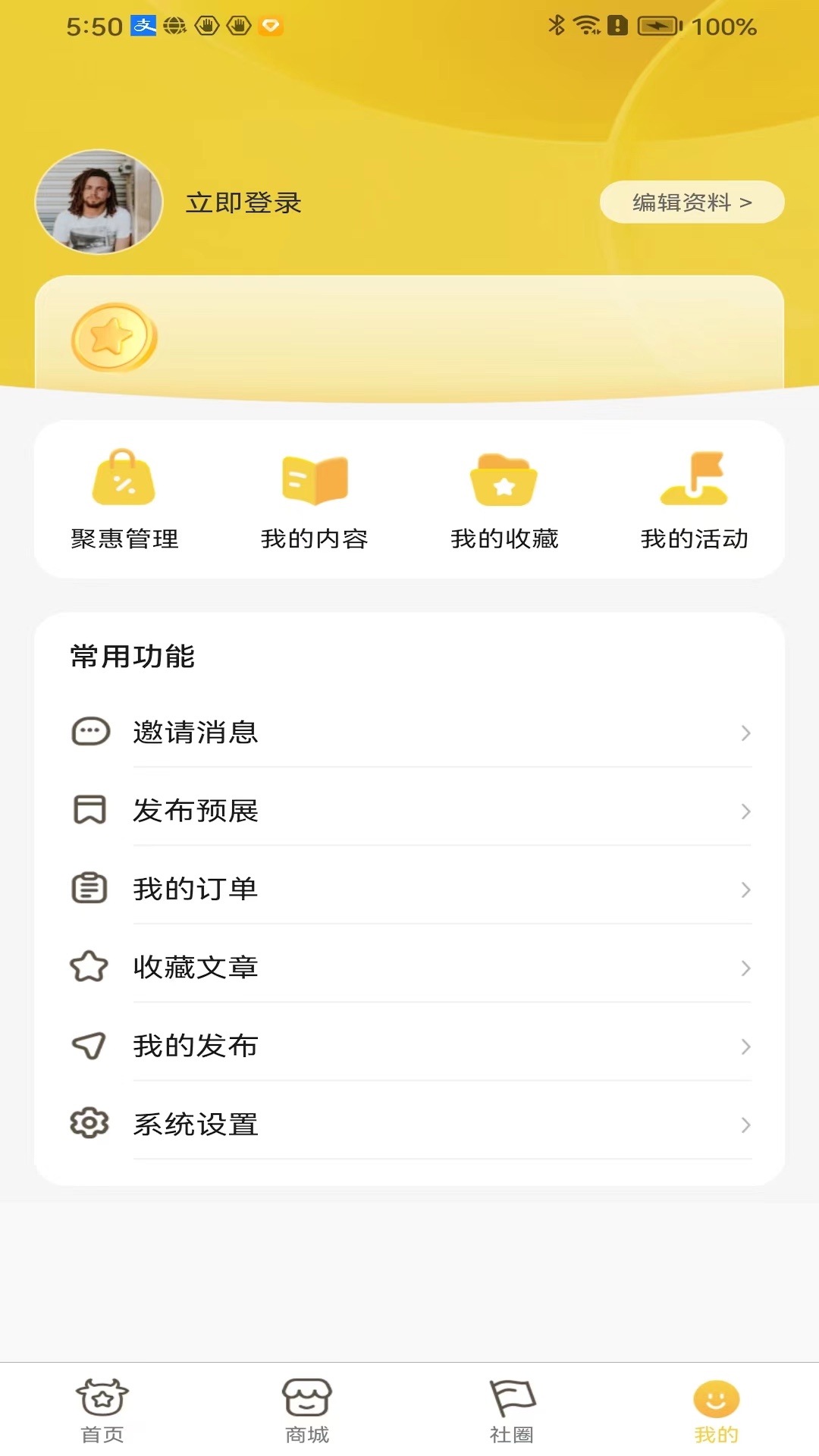Open 发布预展 row
This screenshot has width=819, height=1456.
[x=409, y=811]
